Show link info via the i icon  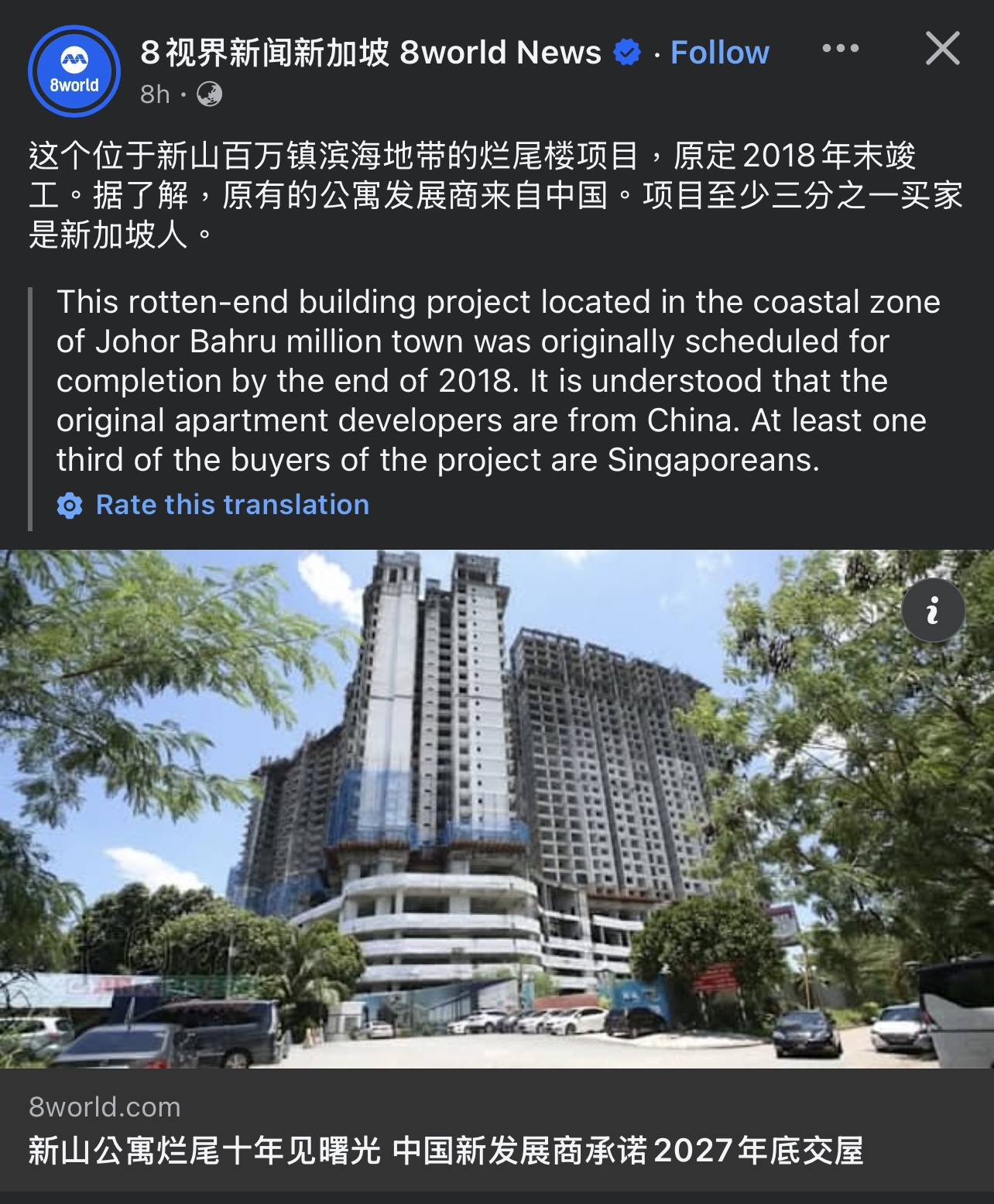click(x=933, y=610)
